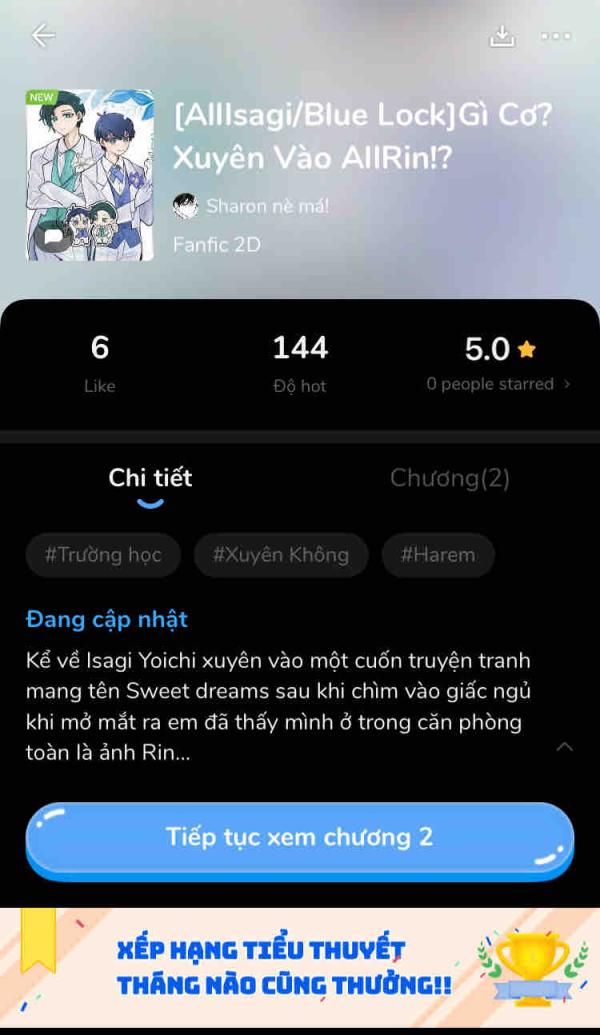Image resolution: width=600 pixels, height=1035 pixels.
Task: Open the three-dot overflow menu
Action: click(556, 36)
